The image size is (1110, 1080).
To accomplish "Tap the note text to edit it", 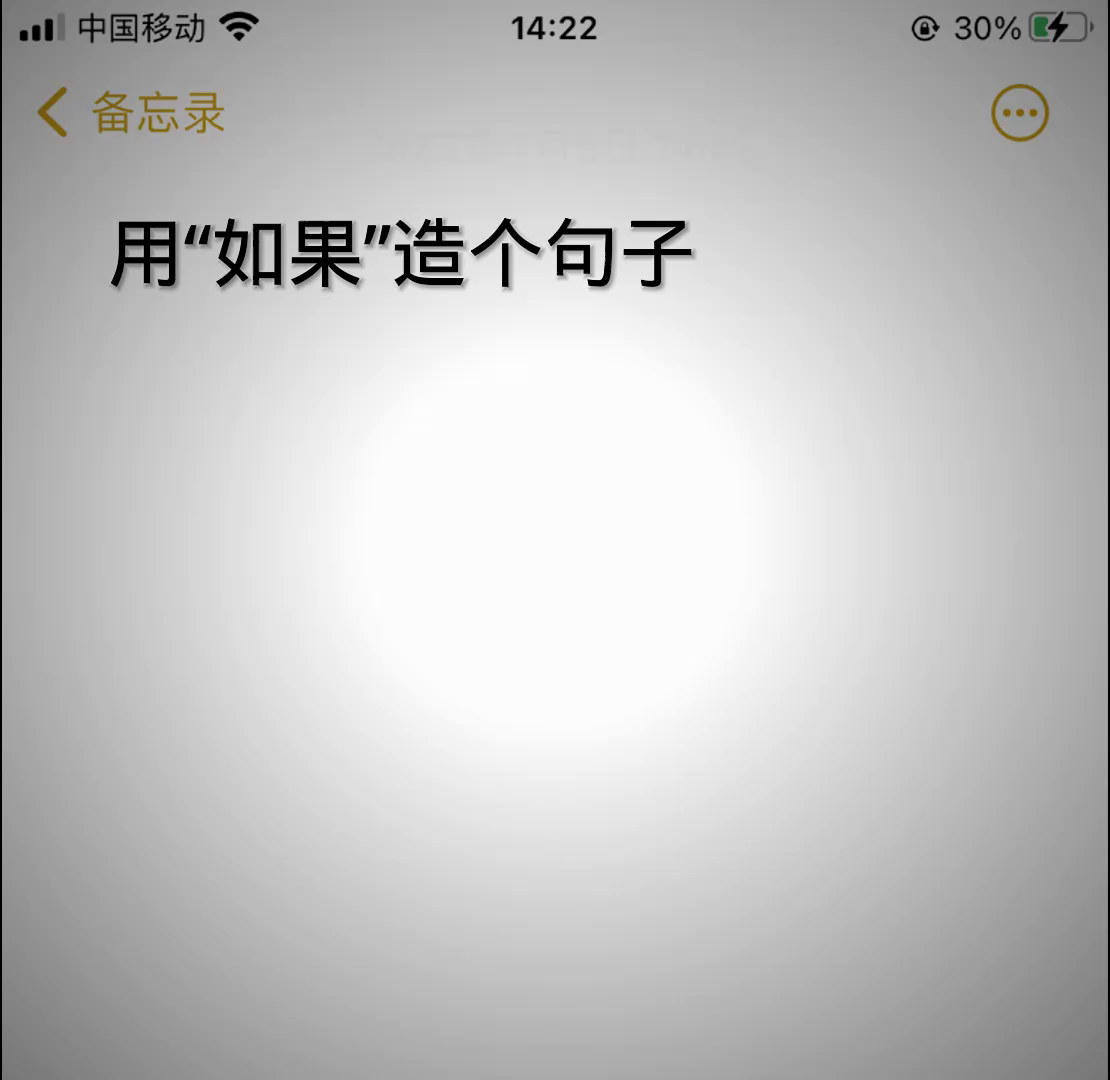I will [401, 255].
